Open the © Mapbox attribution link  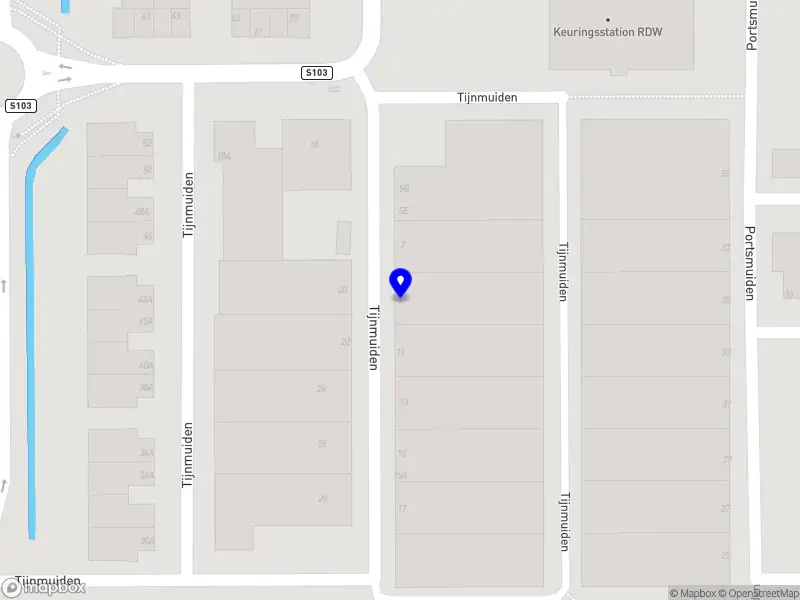[x=692, y=593]
